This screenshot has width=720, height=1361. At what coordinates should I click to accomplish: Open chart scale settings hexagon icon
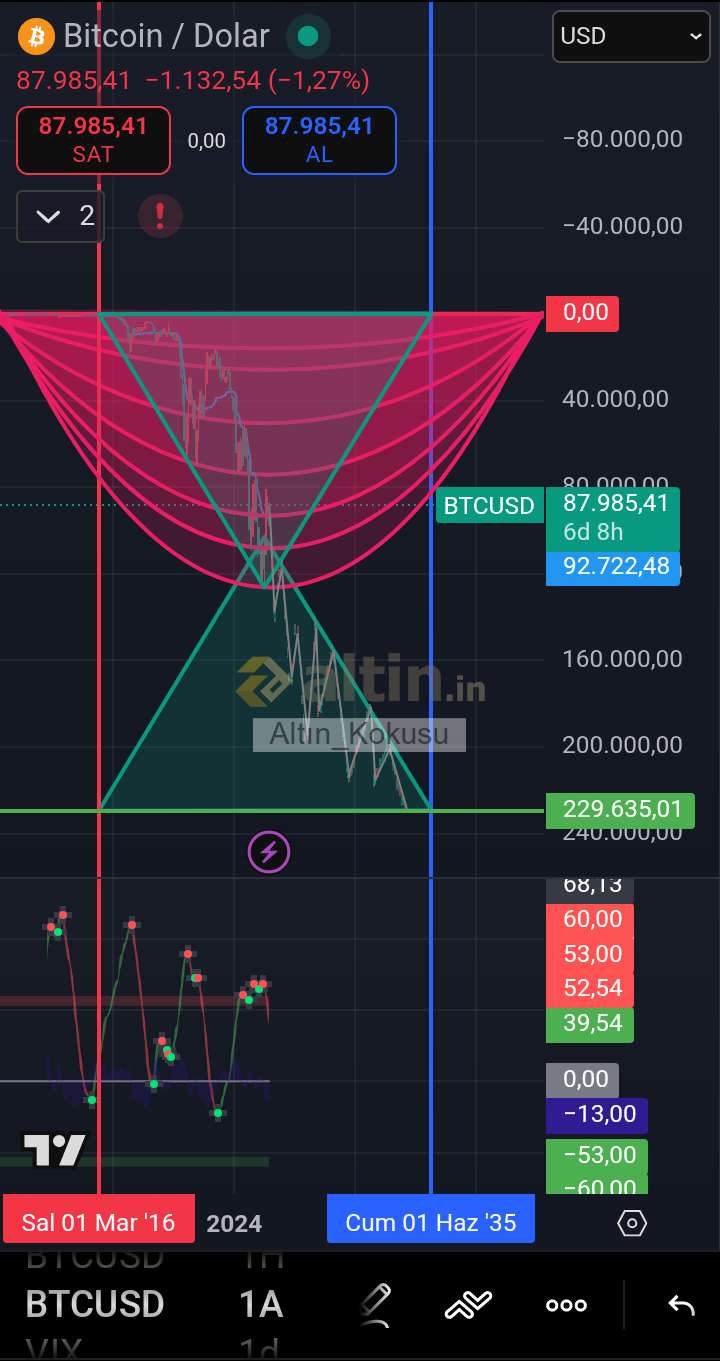[632, 1222]
